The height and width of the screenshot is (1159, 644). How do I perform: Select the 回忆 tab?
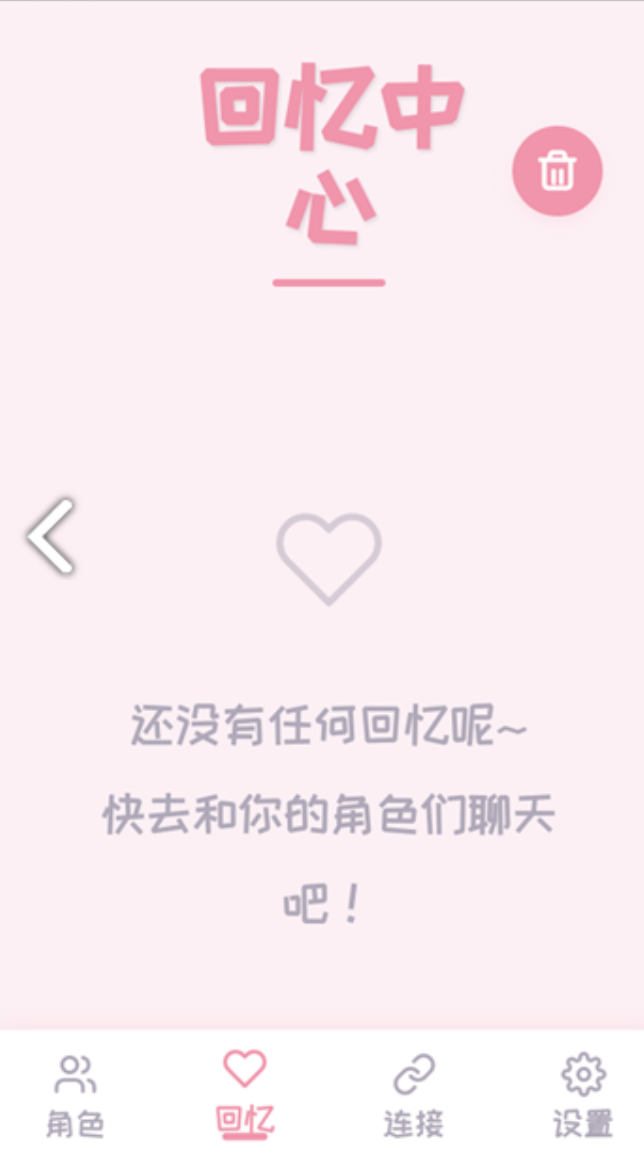[x=245, y=1095]
